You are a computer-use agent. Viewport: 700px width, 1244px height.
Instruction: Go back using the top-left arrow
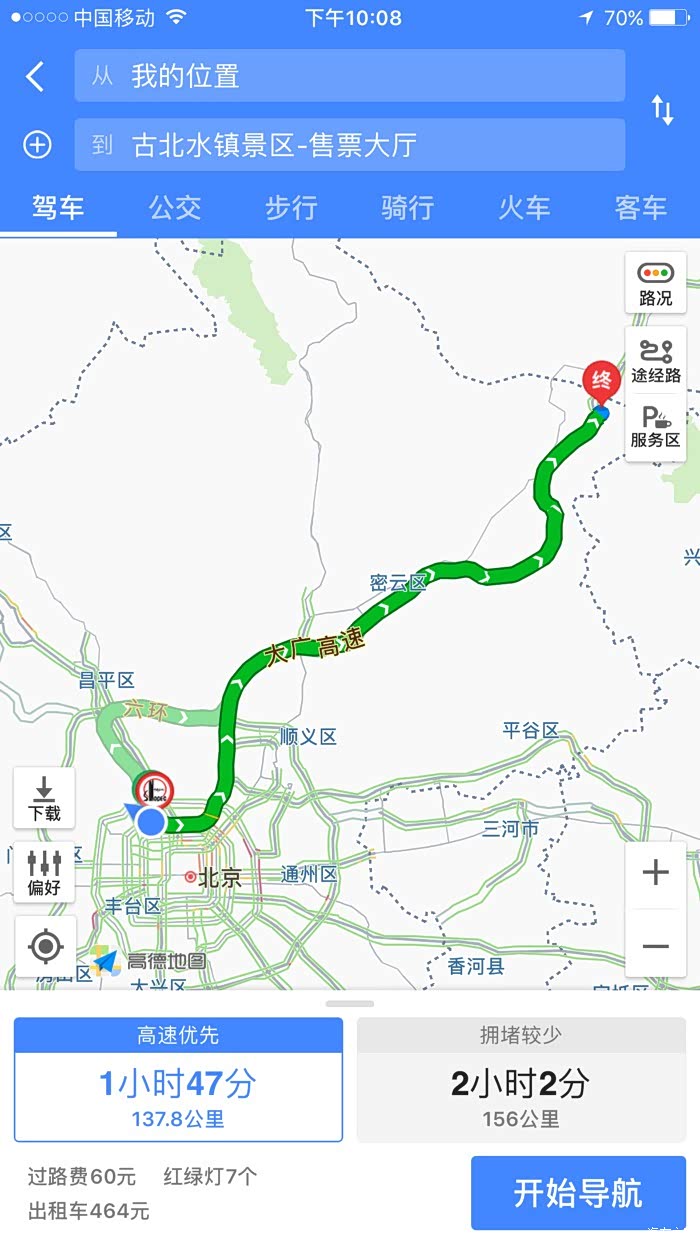(x=36, y=76)
